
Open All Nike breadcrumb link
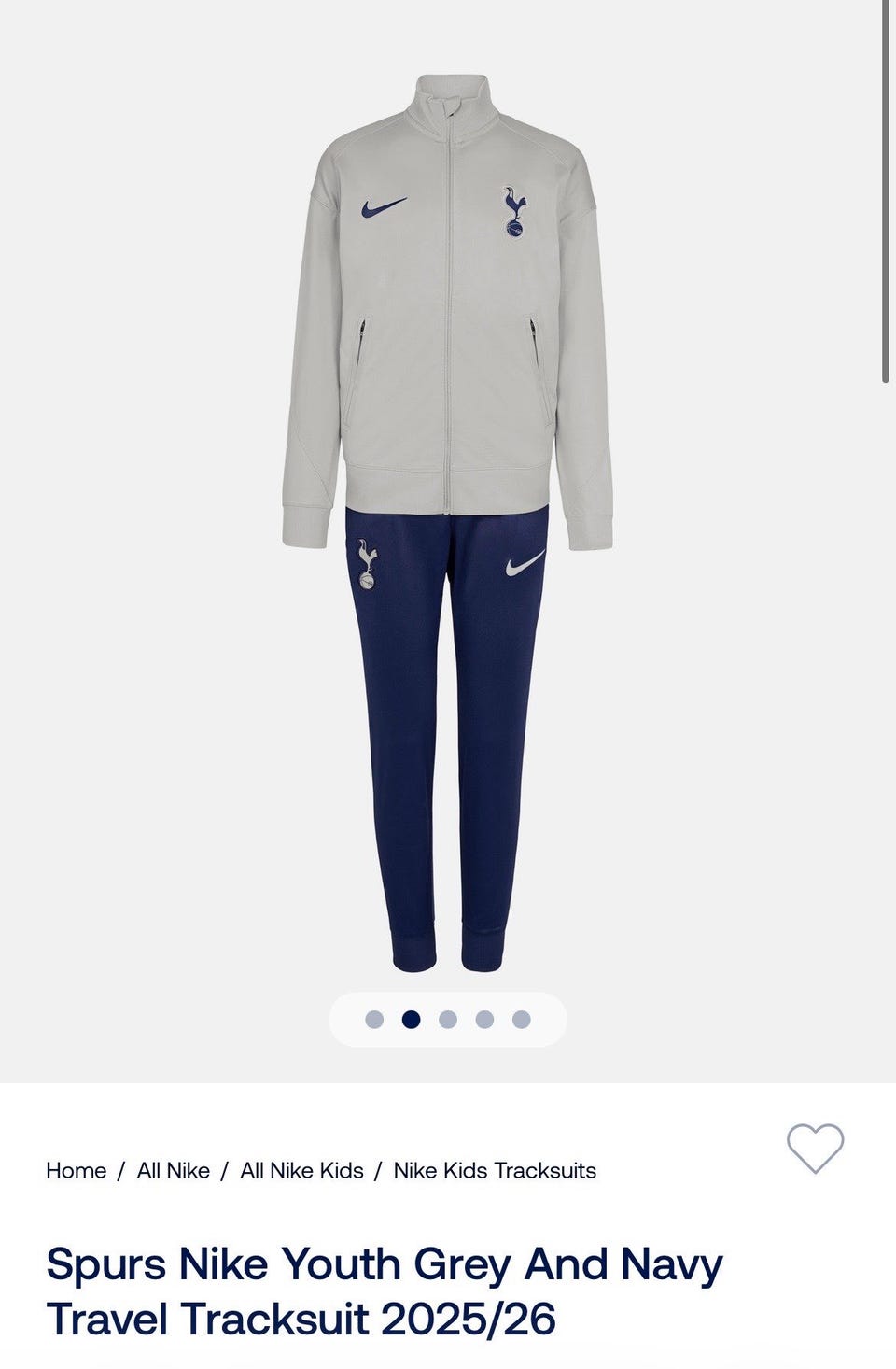coord(174,1171)
